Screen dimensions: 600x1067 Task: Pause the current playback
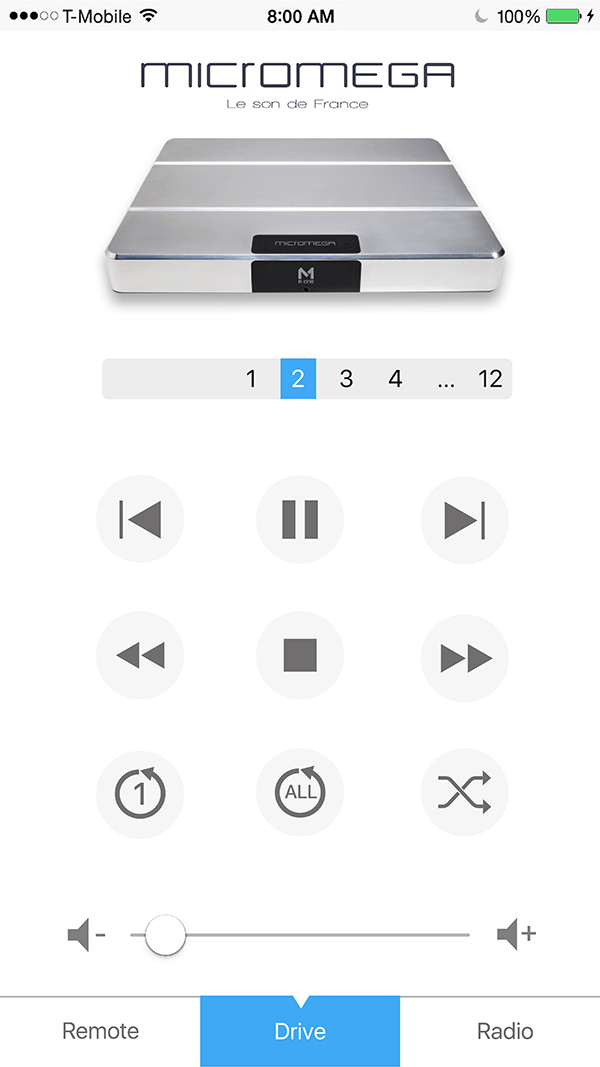[x=300, y=520]
